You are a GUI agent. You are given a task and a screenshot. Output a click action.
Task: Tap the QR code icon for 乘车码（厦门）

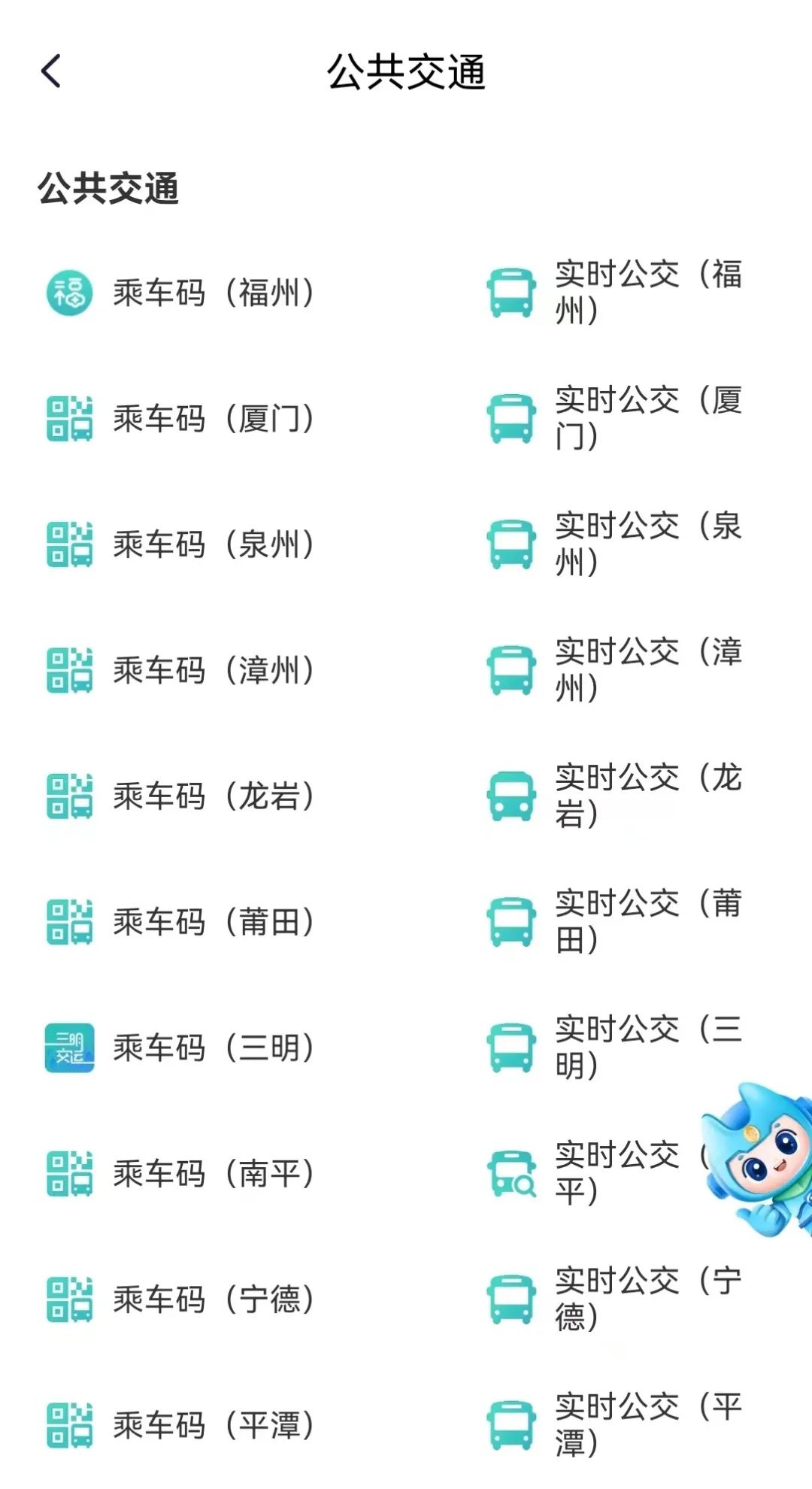[x=68, y=419]
